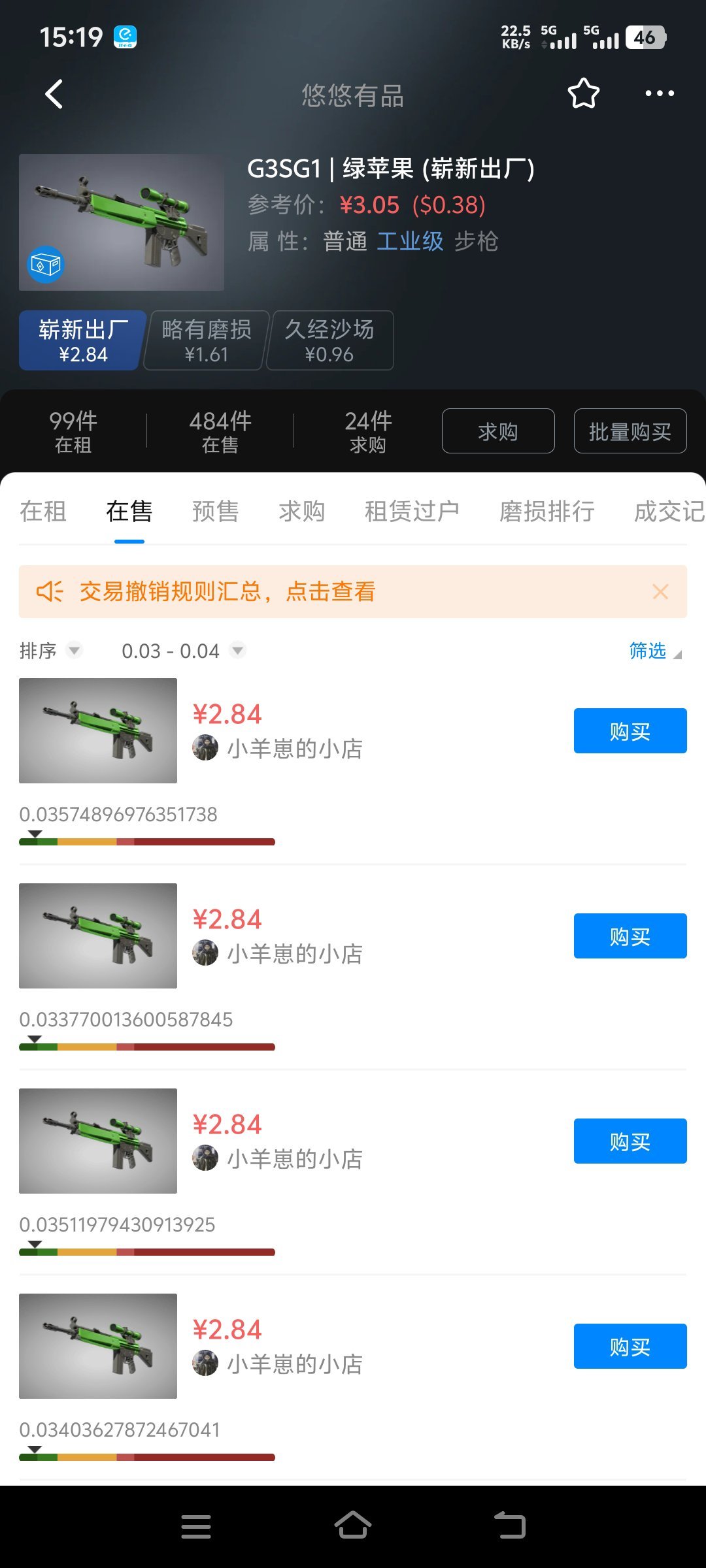Tap the 求购 outlined button
706x1568 pixels.
498,431
